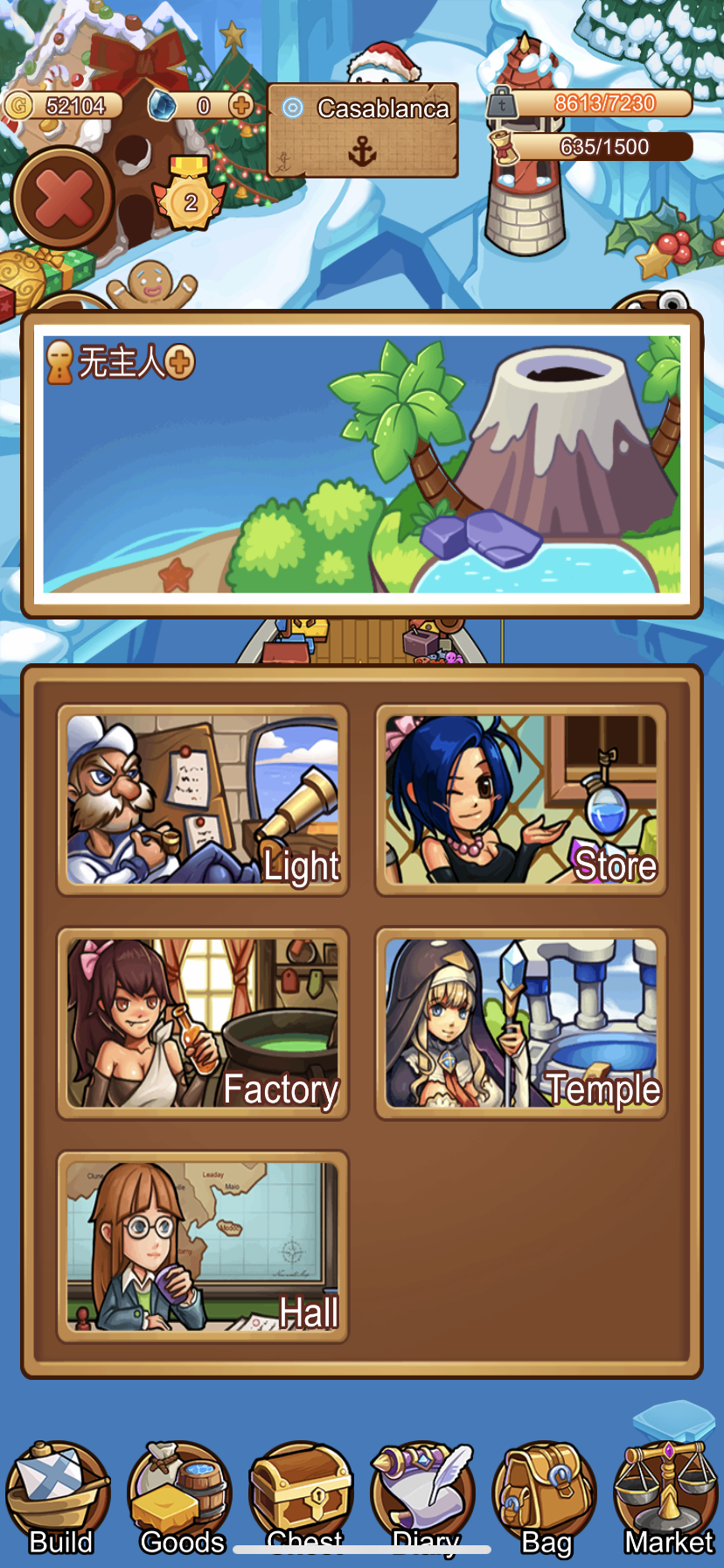Image resolution: width=724 pixels, height=1568 pixels.
Task: Go into the Factory
Action: pos(203,1023)
